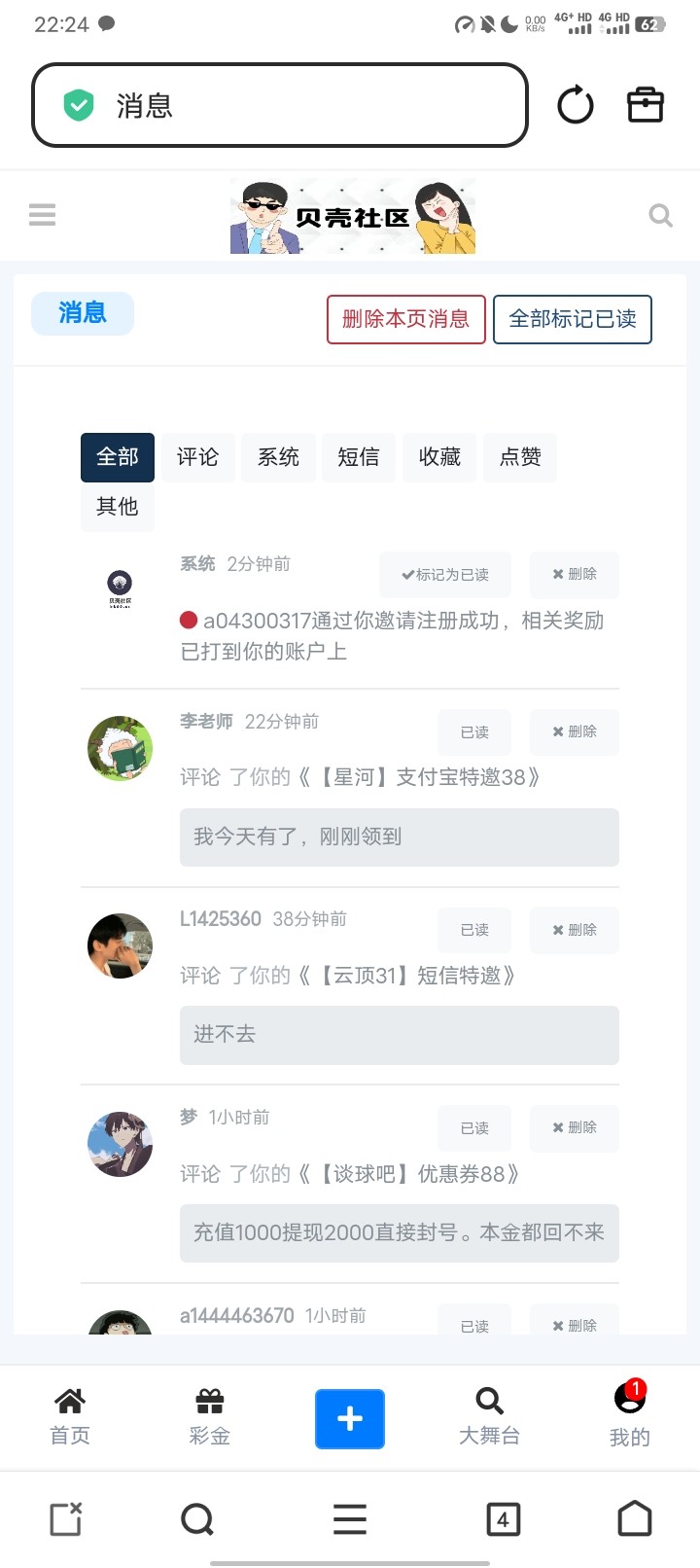The width and height of the screenshot is (700, 1568).
Task: Reload the page with the refresh icon
Action: pyautogui.click(x=575, y=105)
